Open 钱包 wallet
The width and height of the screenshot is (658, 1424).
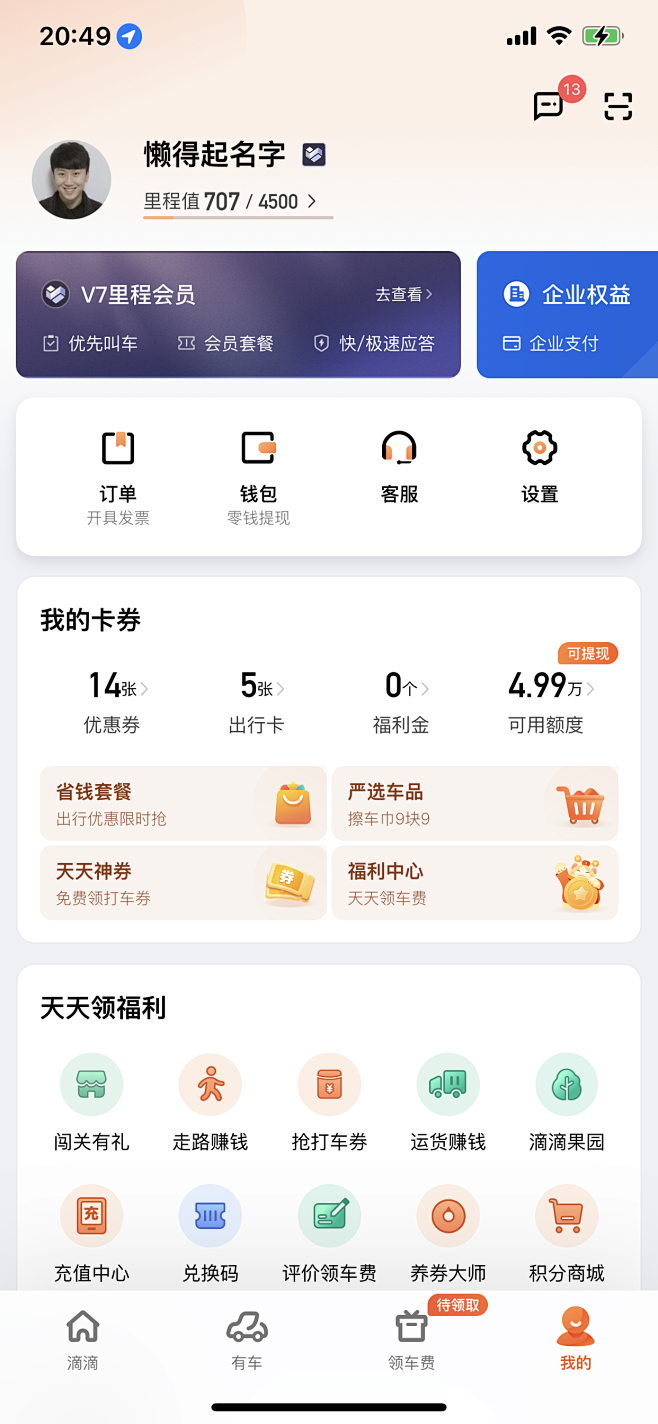[x=258, y=475]
